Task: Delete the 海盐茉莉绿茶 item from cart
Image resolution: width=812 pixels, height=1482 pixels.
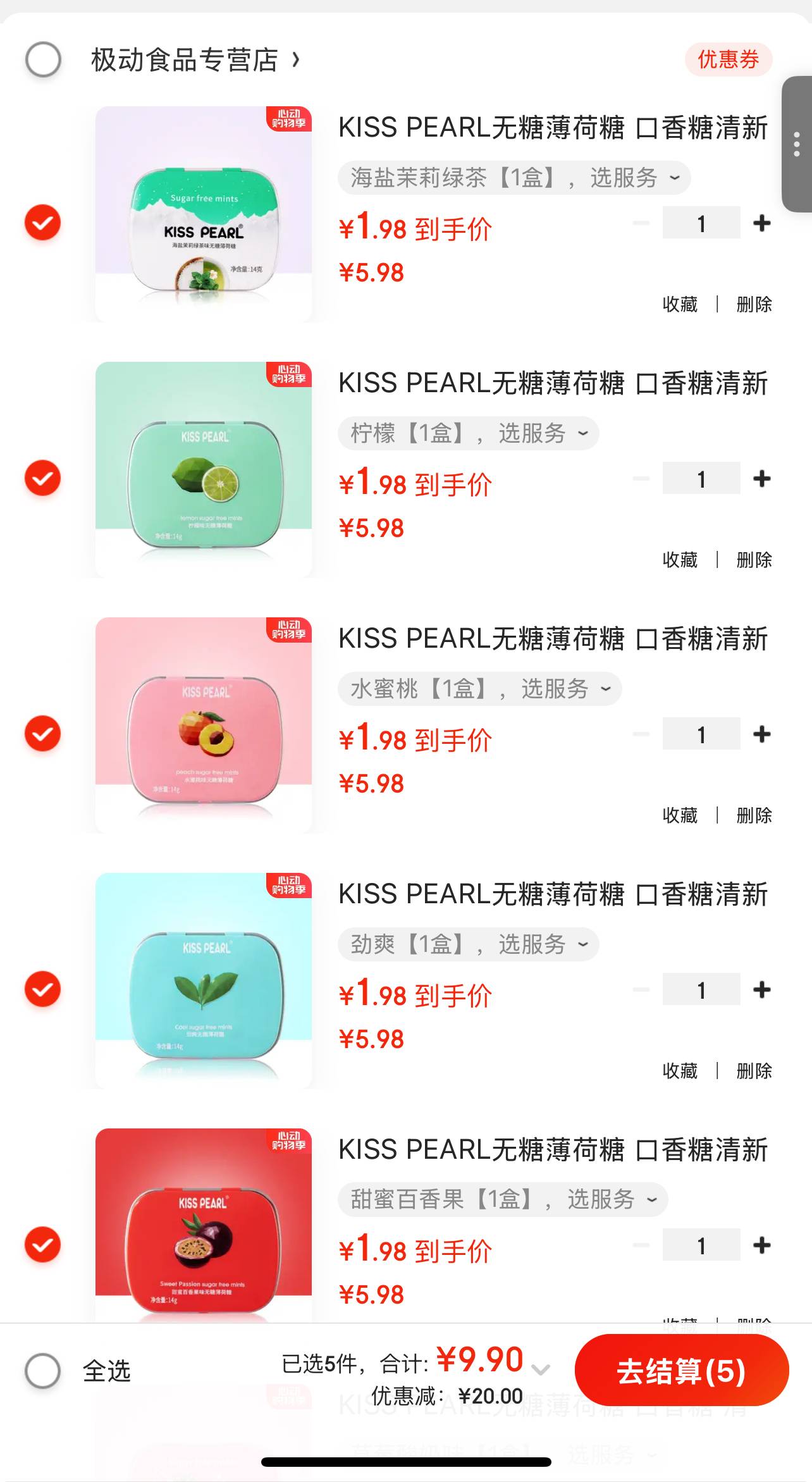Action: 754,304
